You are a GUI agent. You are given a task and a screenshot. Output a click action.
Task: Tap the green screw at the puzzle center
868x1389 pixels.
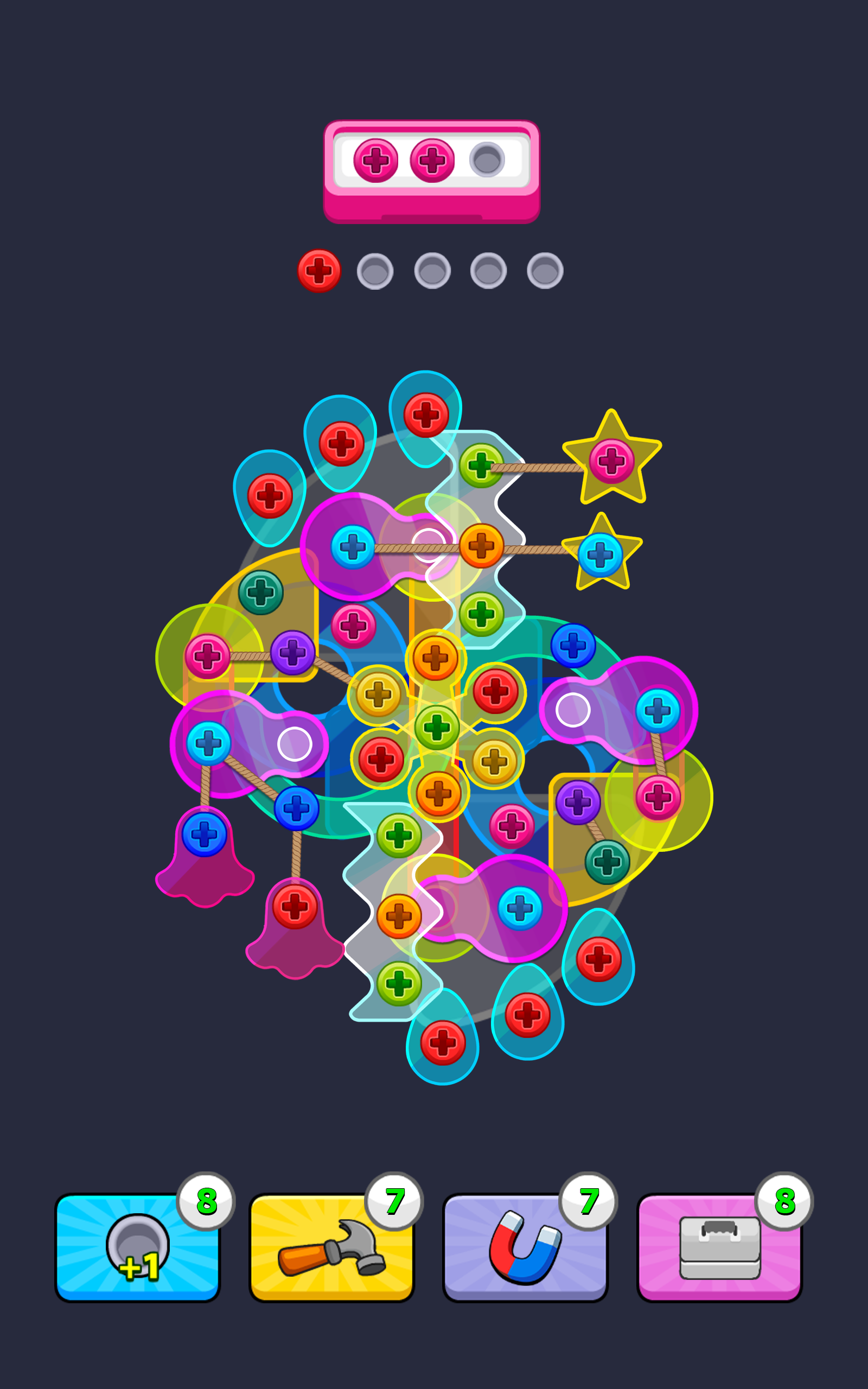(437, 727)
